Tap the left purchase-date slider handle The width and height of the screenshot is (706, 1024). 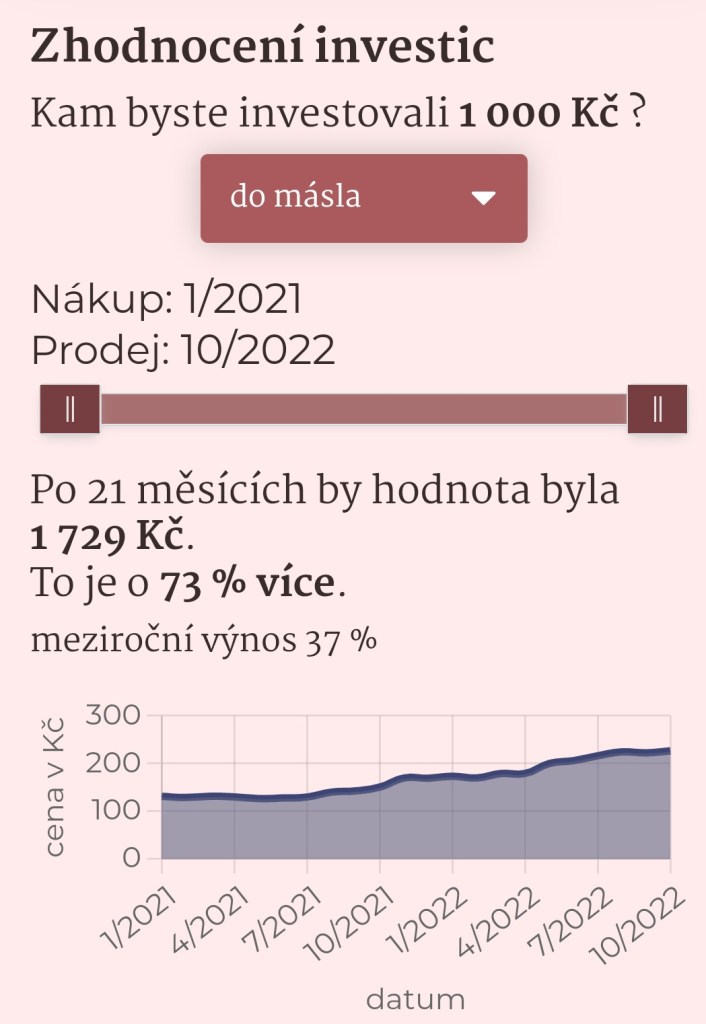[70, 409]
